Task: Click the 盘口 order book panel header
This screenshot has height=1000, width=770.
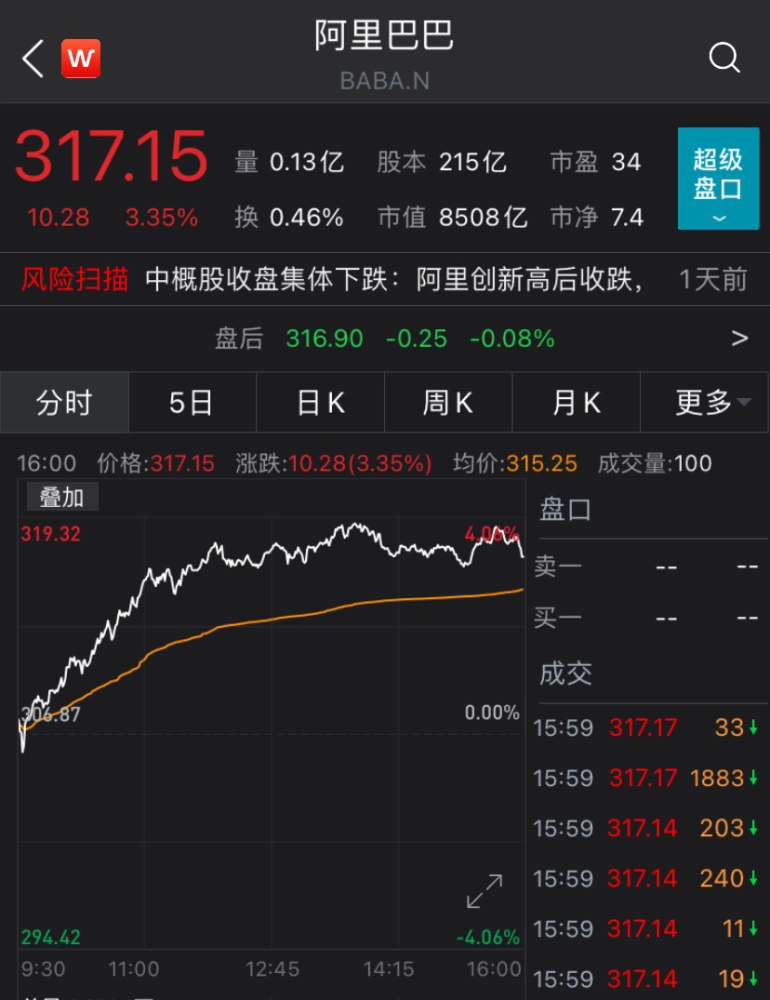Action: point(565,510)
